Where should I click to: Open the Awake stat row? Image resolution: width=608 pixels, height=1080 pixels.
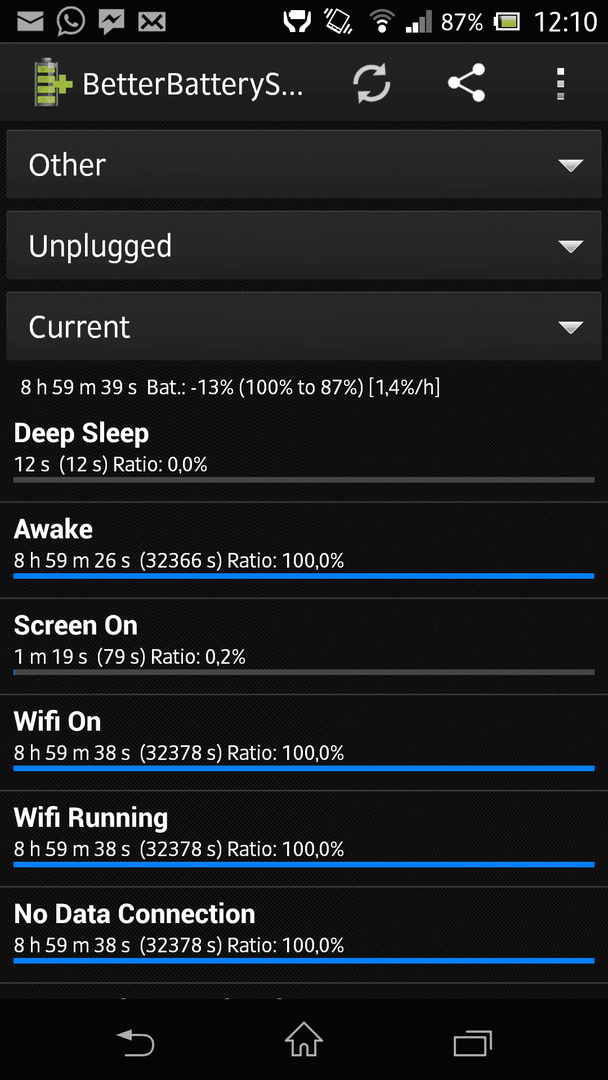[x=304, y=550]
